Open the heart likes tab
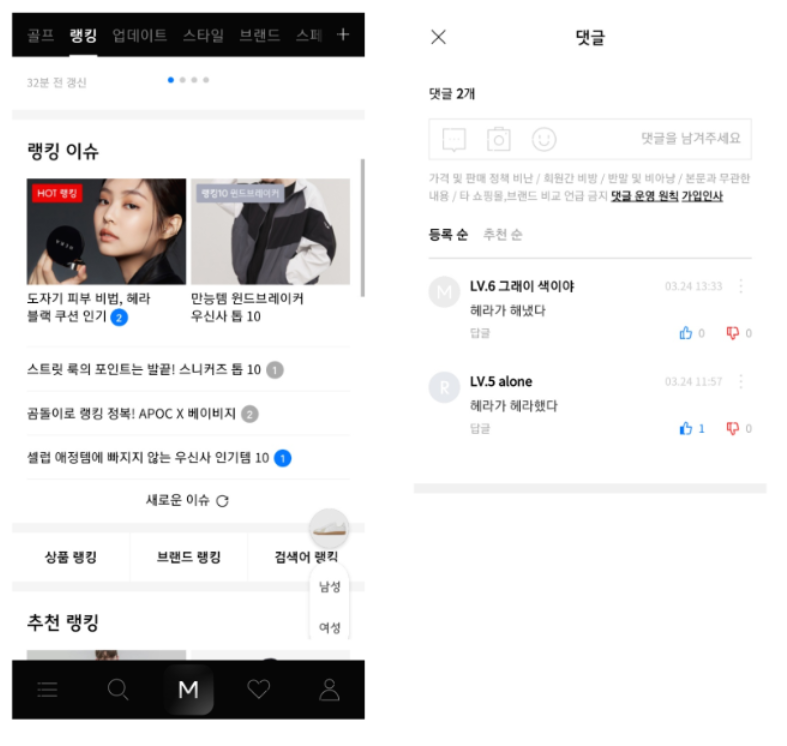The height and width of the screenshot is (746, 787). pos(258,689)
